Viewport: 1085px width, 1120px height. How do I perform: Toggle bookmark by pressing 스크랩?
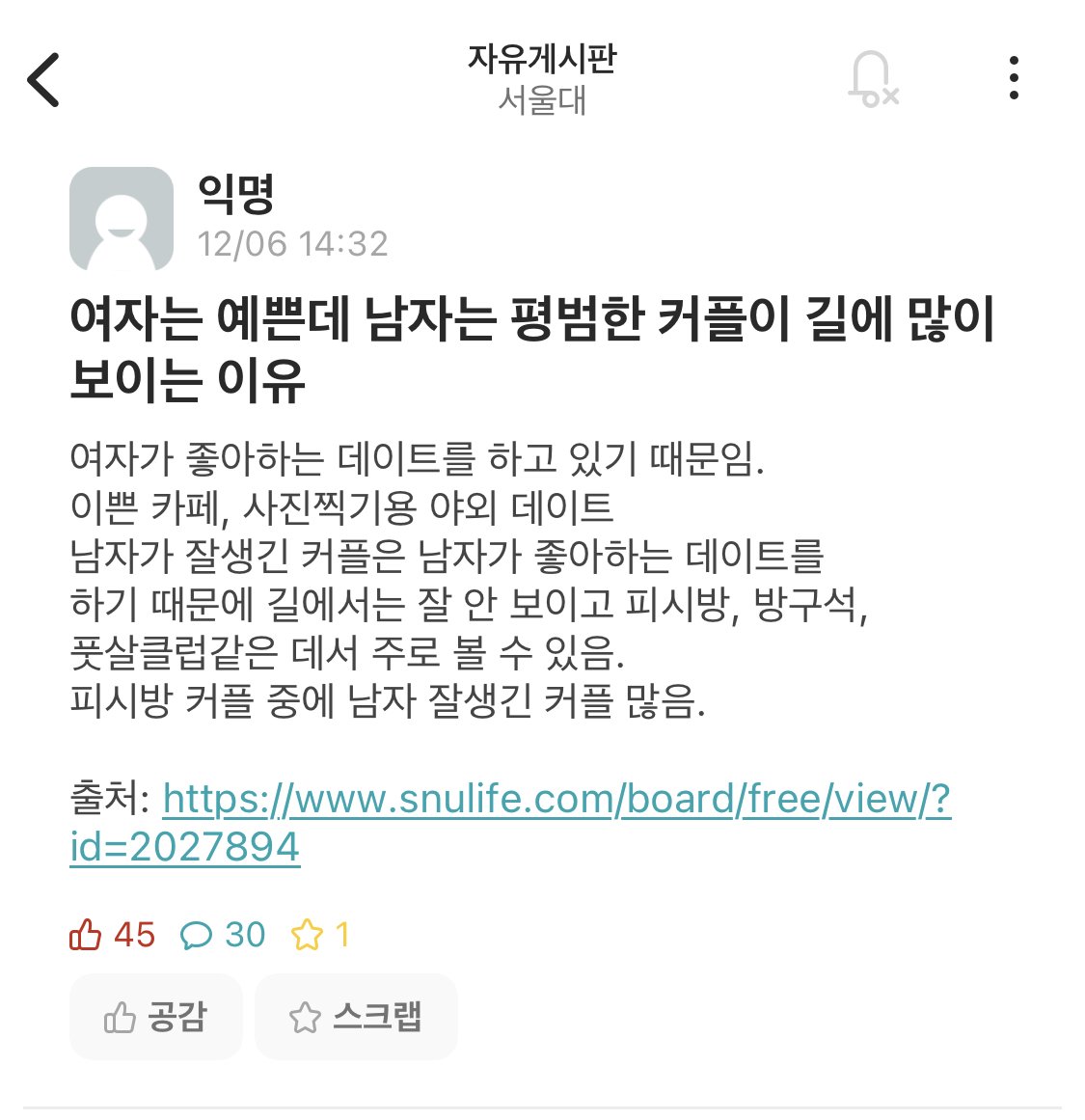pyautogui.click(x=355, y=1016)
